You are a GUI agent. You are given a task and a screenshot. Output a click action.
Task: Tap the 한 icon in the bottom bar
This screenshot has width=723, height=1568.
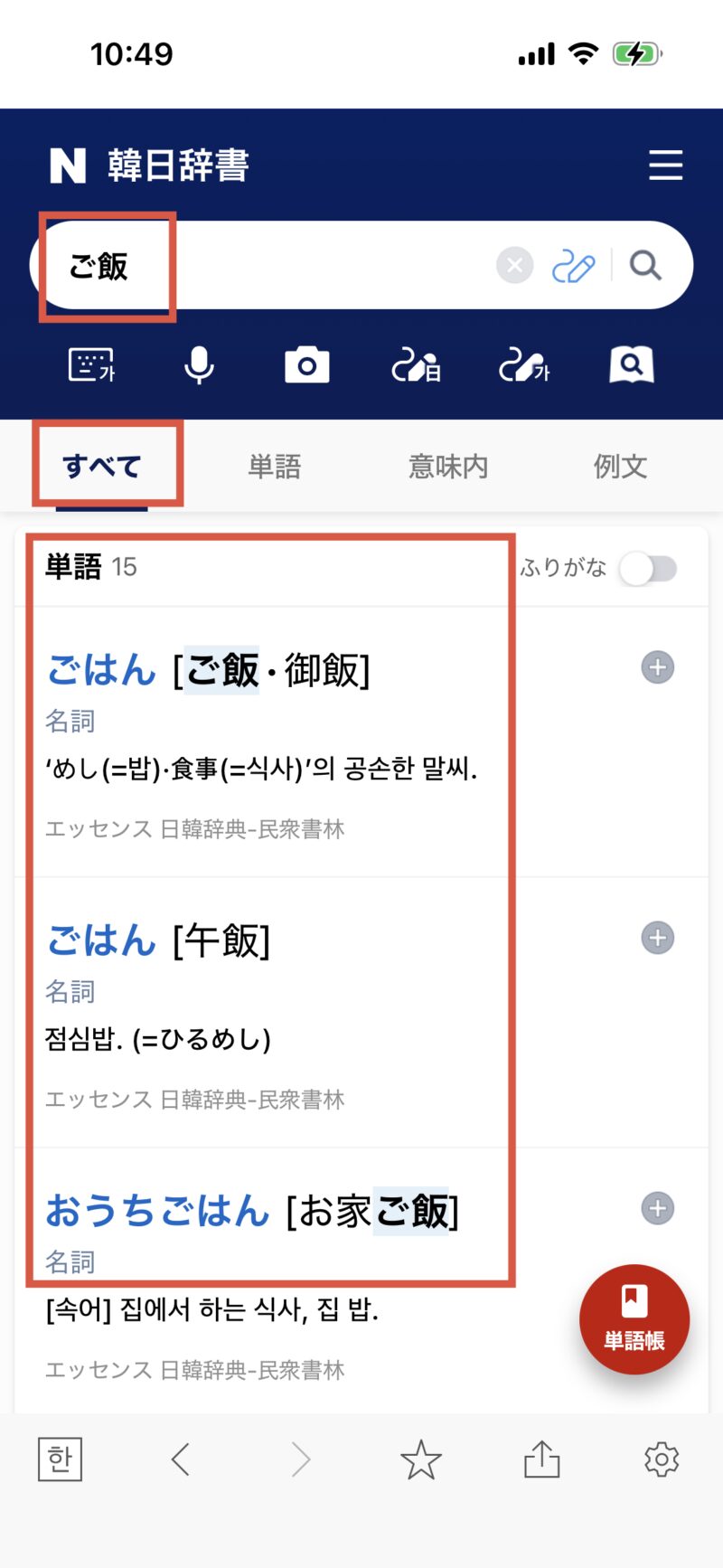coord(60,1458)
